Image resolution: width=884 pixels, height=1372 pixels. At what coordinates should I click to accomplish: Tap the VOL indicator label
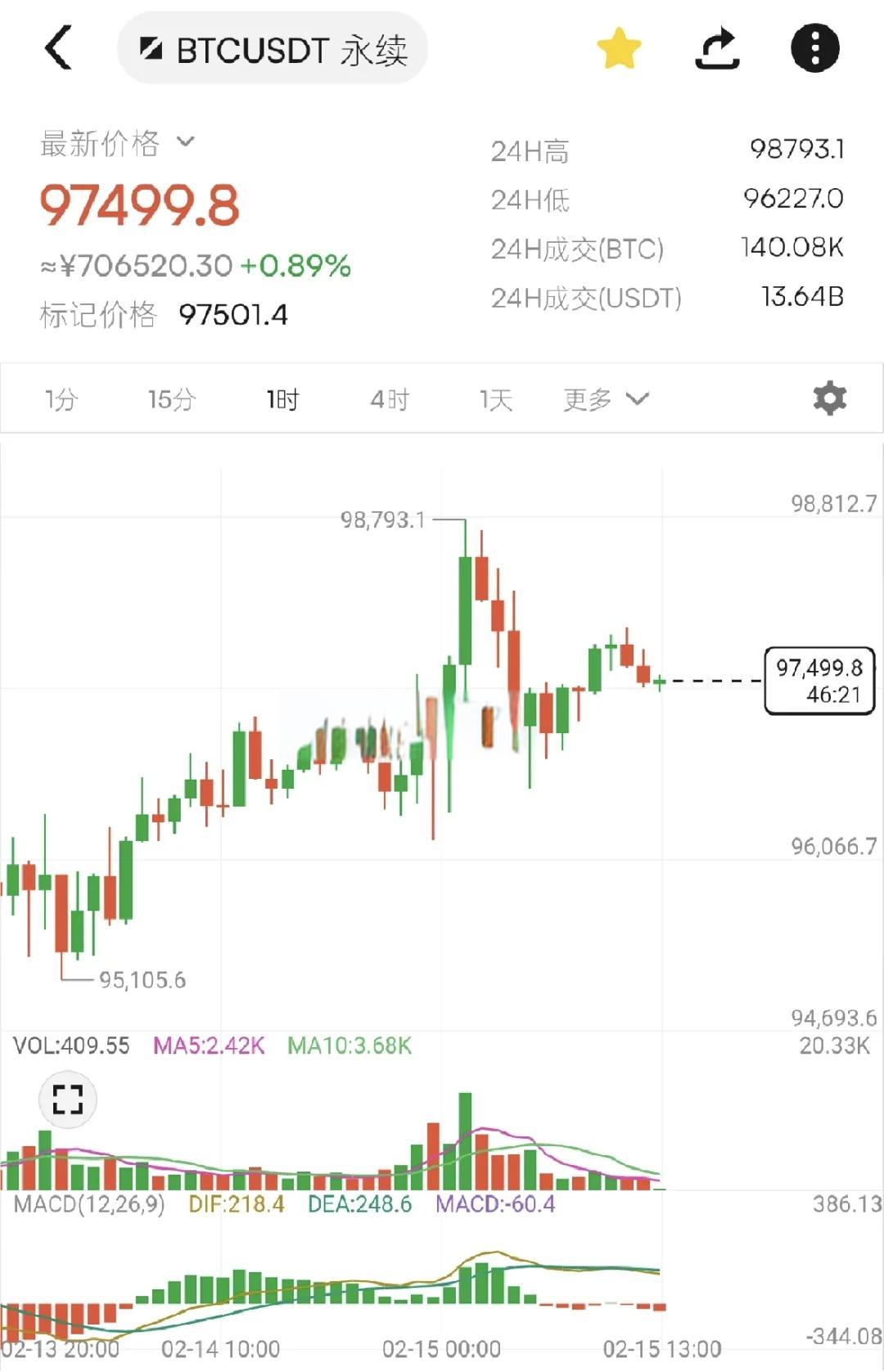[70, 1046]
